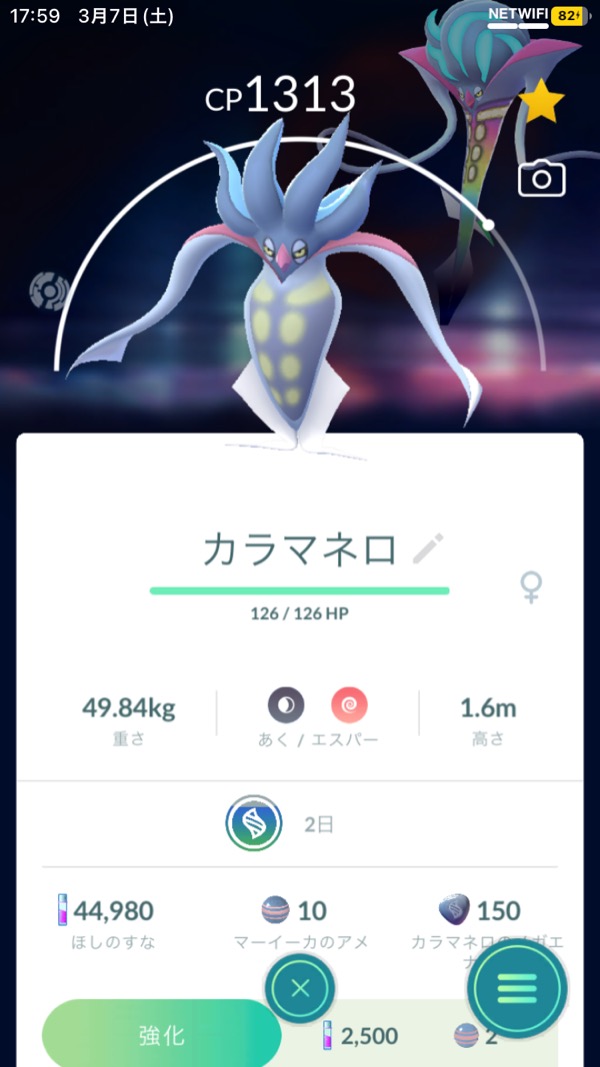Edit the カラマネロ nickname with pencil icon
600x1067 pixels.
(428, 549)
